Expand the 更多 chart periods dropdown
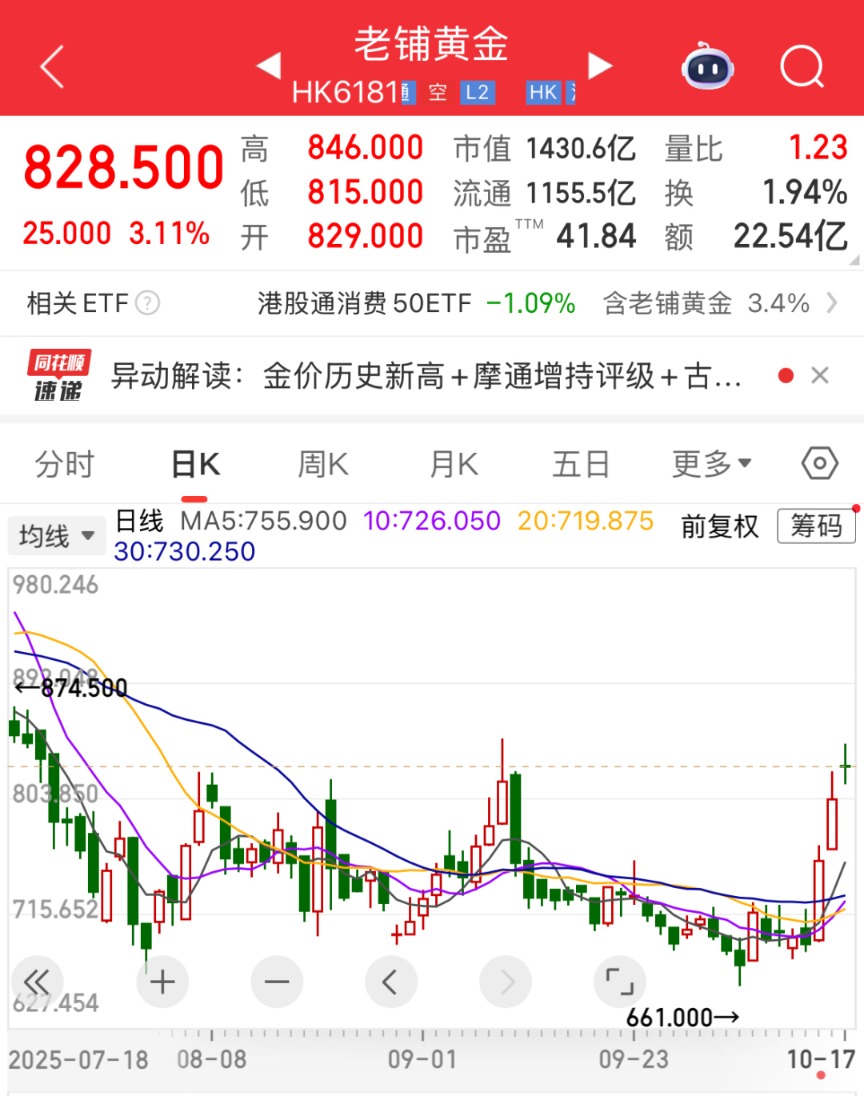The image size is (864, 1096). pos(712,464)
